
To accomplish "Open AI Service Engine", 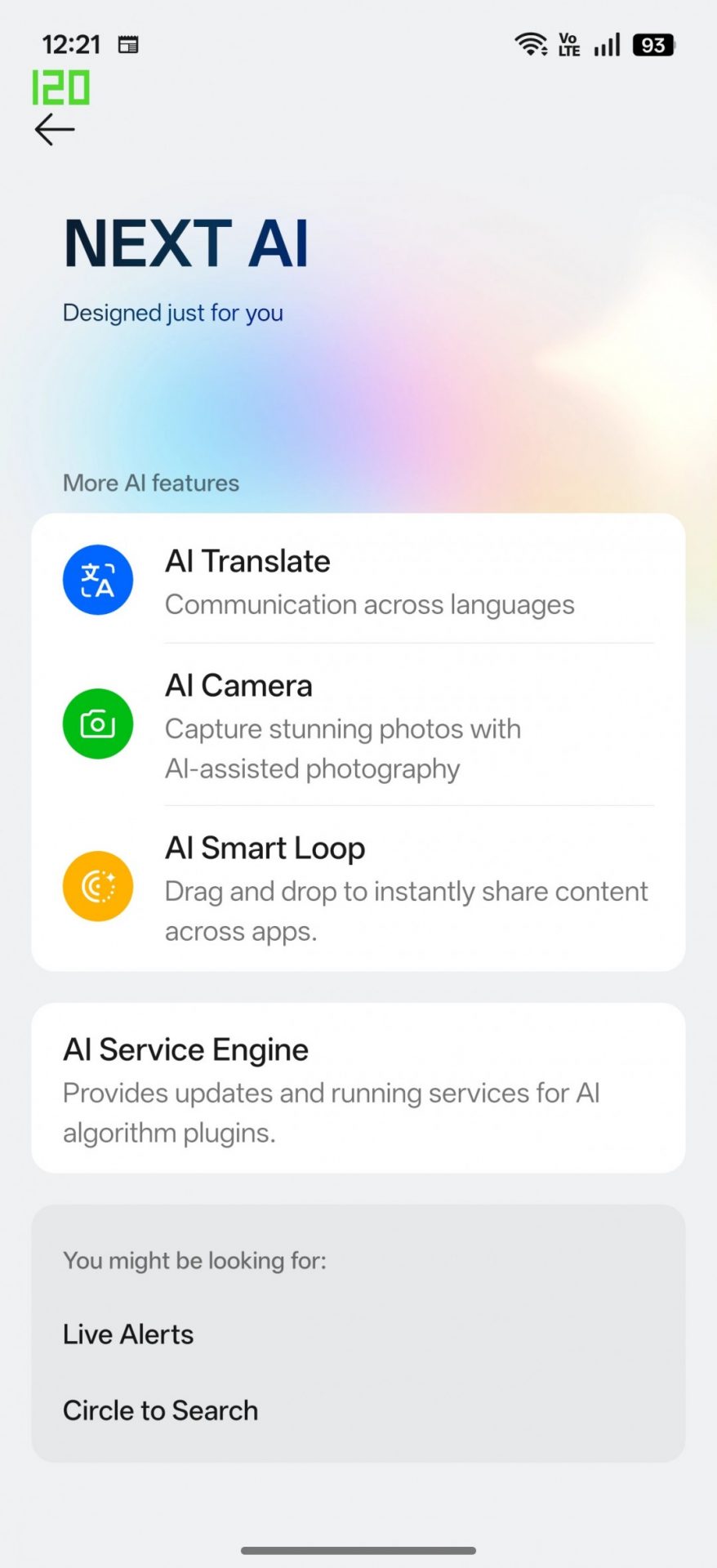I will click(x=358, y=1088).
